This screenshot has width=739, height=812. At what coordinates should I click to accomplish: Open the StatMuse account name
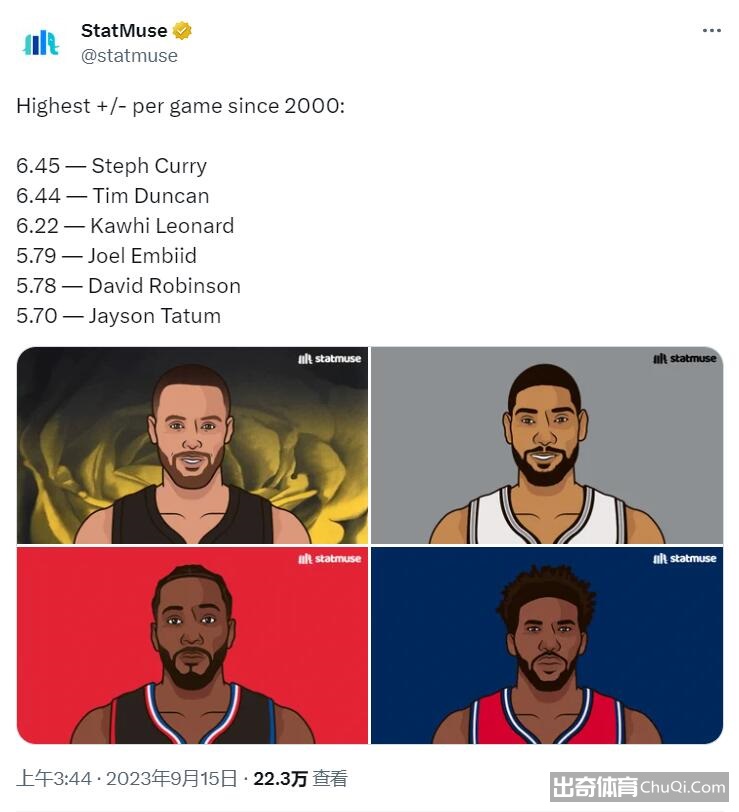pyautogui.click(x=124, y=31)
